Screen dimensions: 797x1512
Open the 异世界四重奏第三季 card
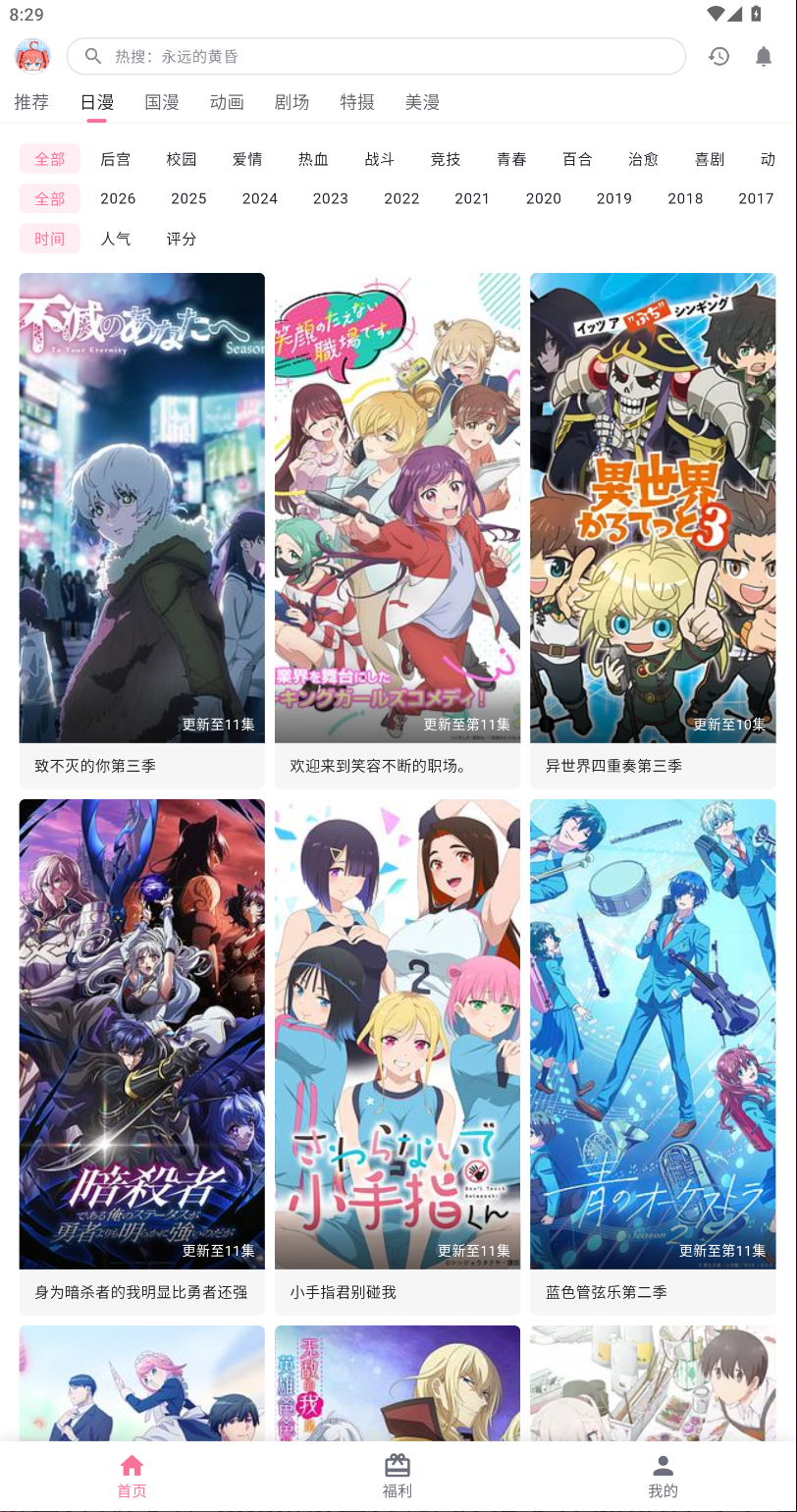(653, 530)
